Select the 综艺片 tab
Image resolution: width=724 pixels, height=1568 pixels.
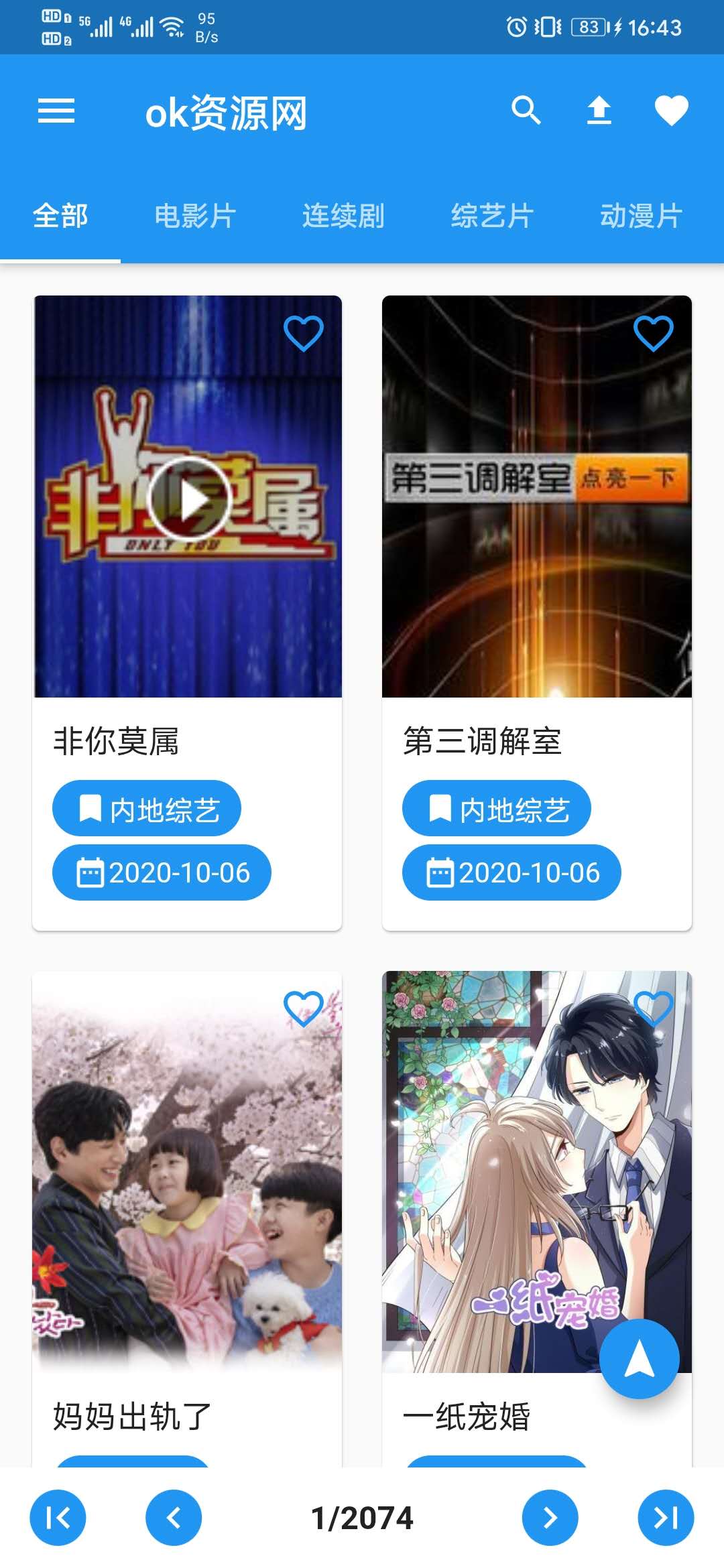492,216
